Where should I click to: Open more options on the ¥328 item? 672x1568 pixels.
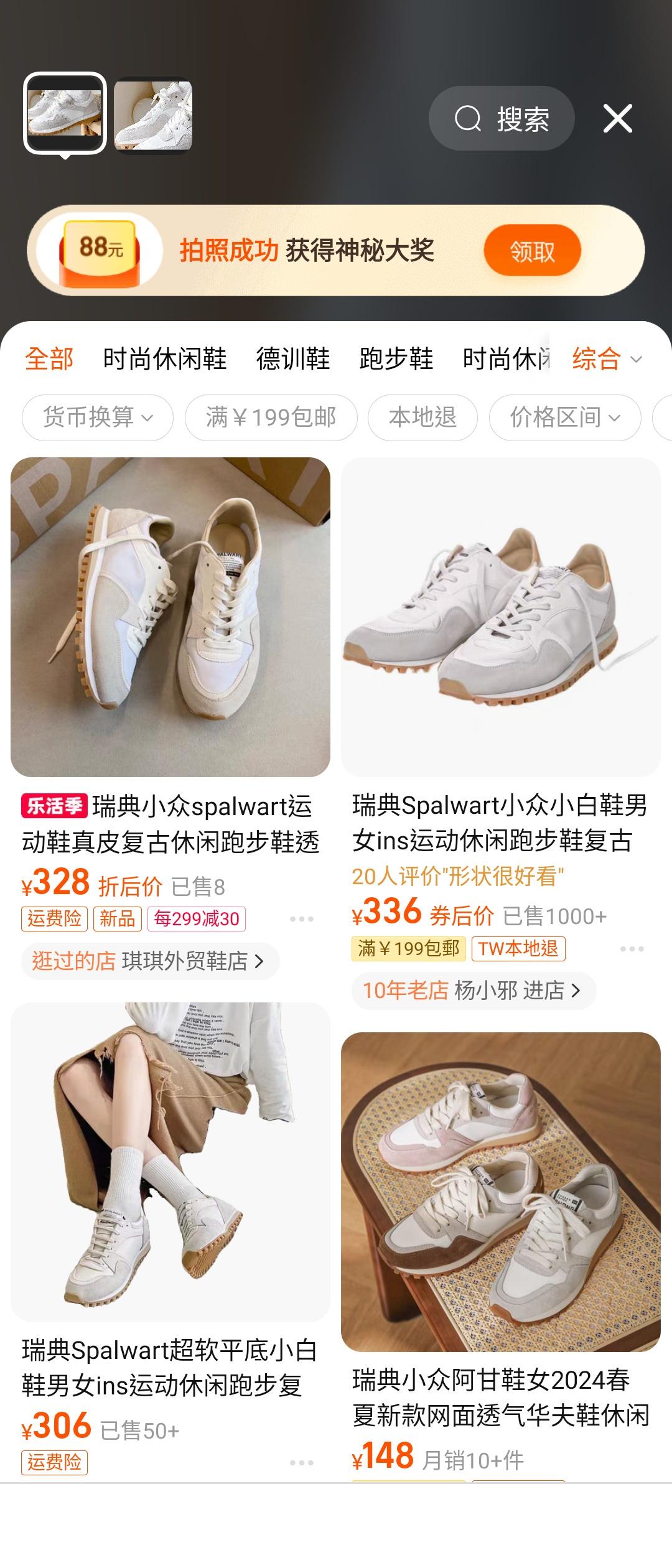pyautogui.click(x=301, y=919)
